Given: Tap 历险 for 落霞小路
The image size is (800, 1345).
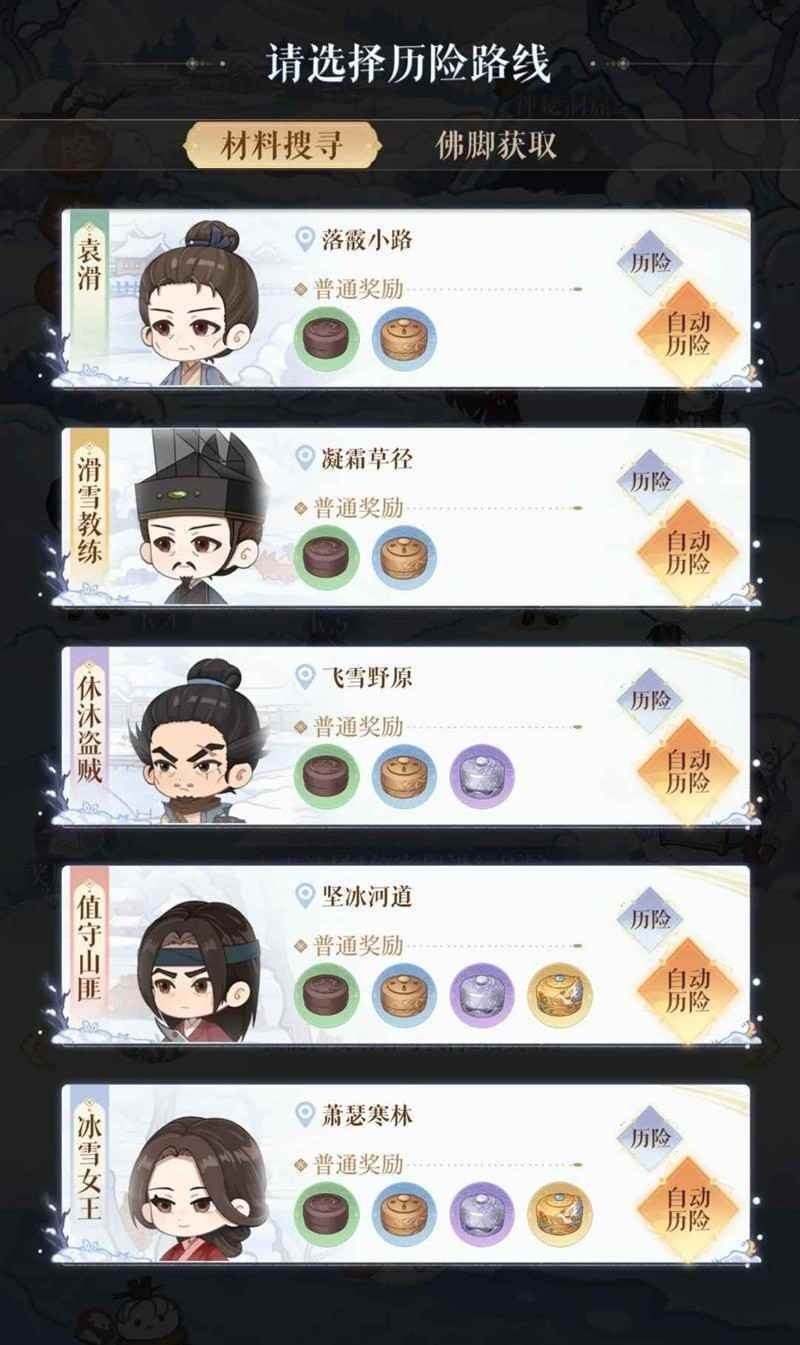Looking at the screenshot, I should [650, 263].
